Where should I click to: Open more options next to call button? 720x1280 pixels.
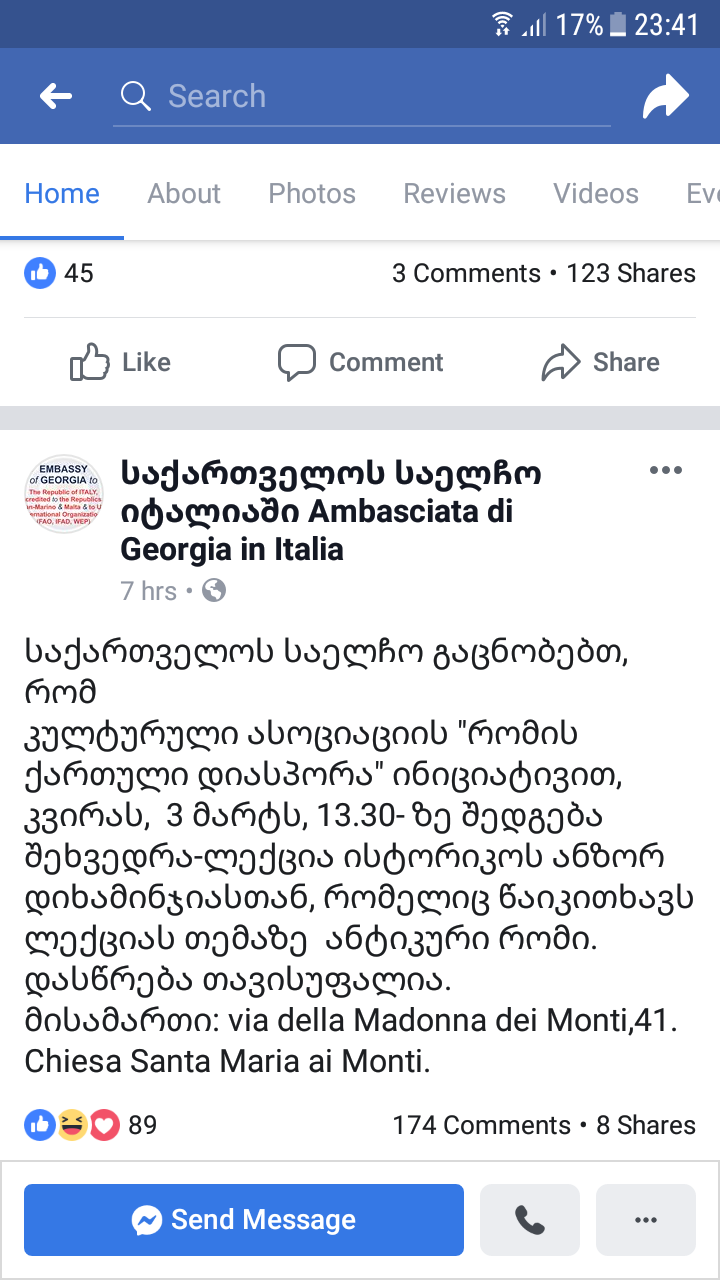coord(646,1219)
